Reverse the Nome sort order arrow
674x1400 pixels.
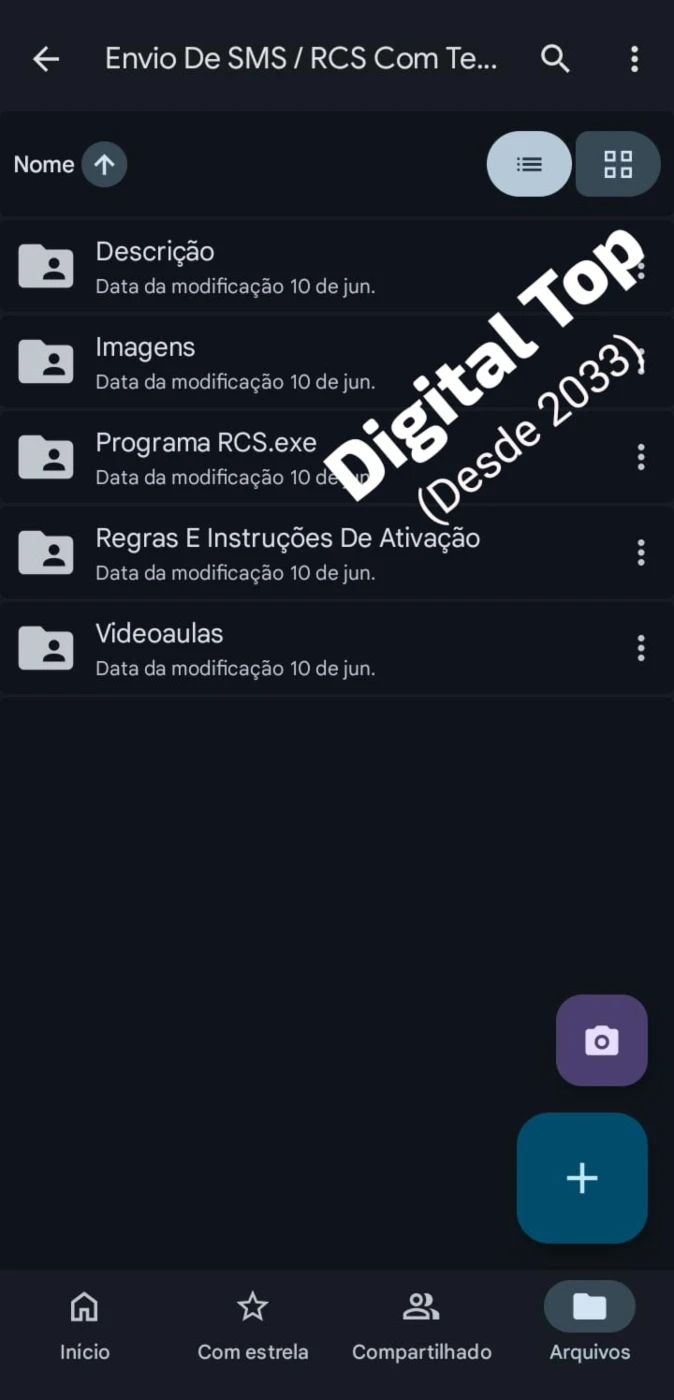click(104, 165)
